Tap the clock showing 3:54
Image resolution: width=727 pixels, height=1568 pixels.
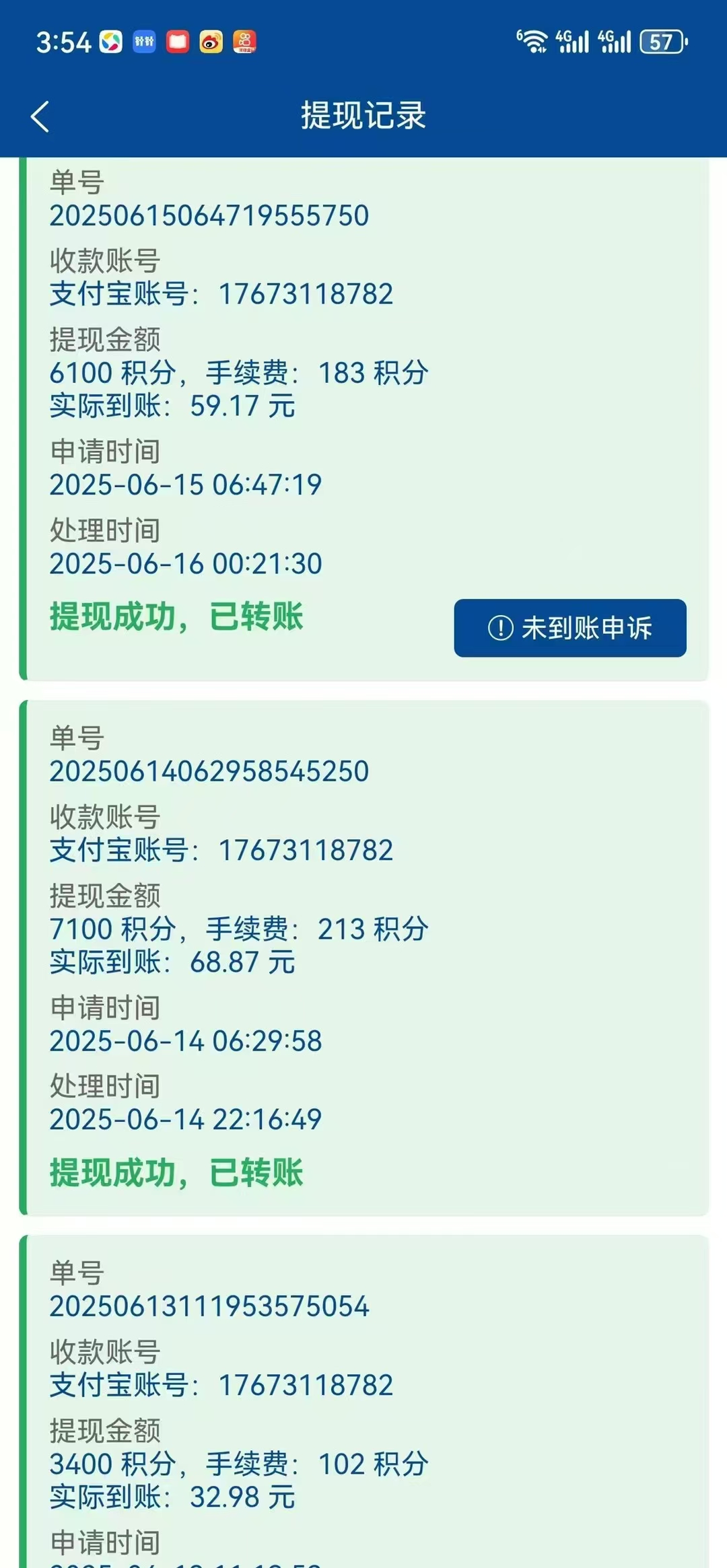[x=63, y=40]
